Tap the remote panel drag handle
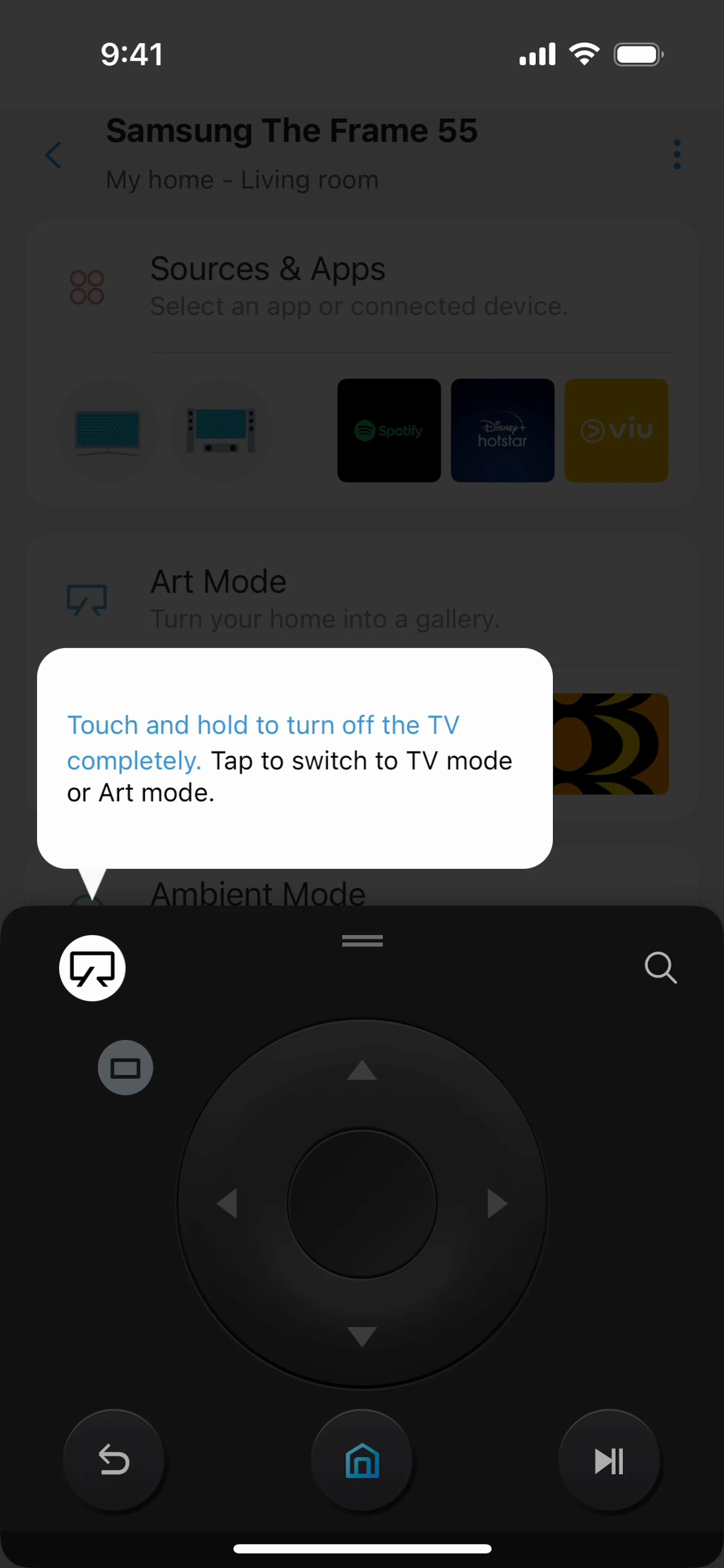 (362, 941)
